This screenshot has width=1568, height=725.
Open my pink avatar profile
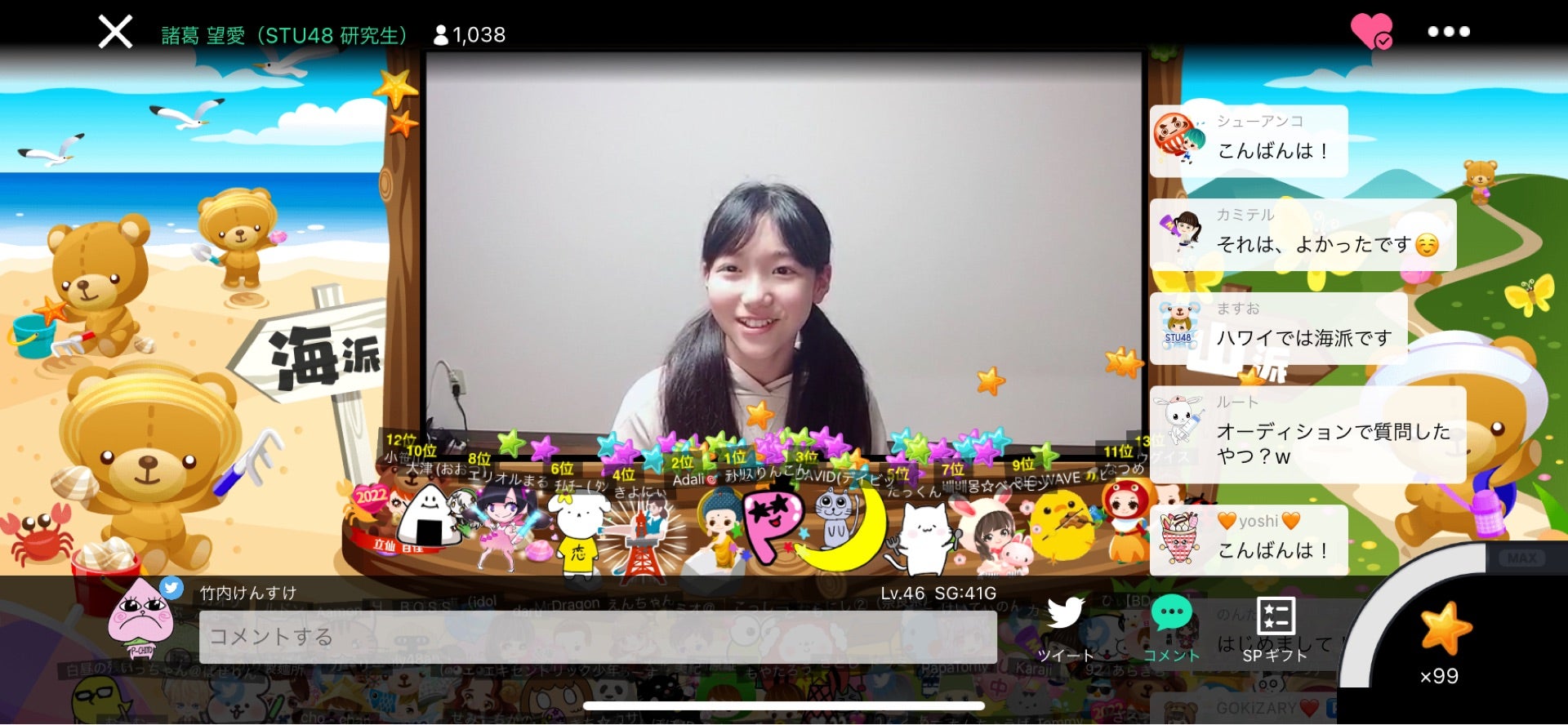tap(141, 619)
